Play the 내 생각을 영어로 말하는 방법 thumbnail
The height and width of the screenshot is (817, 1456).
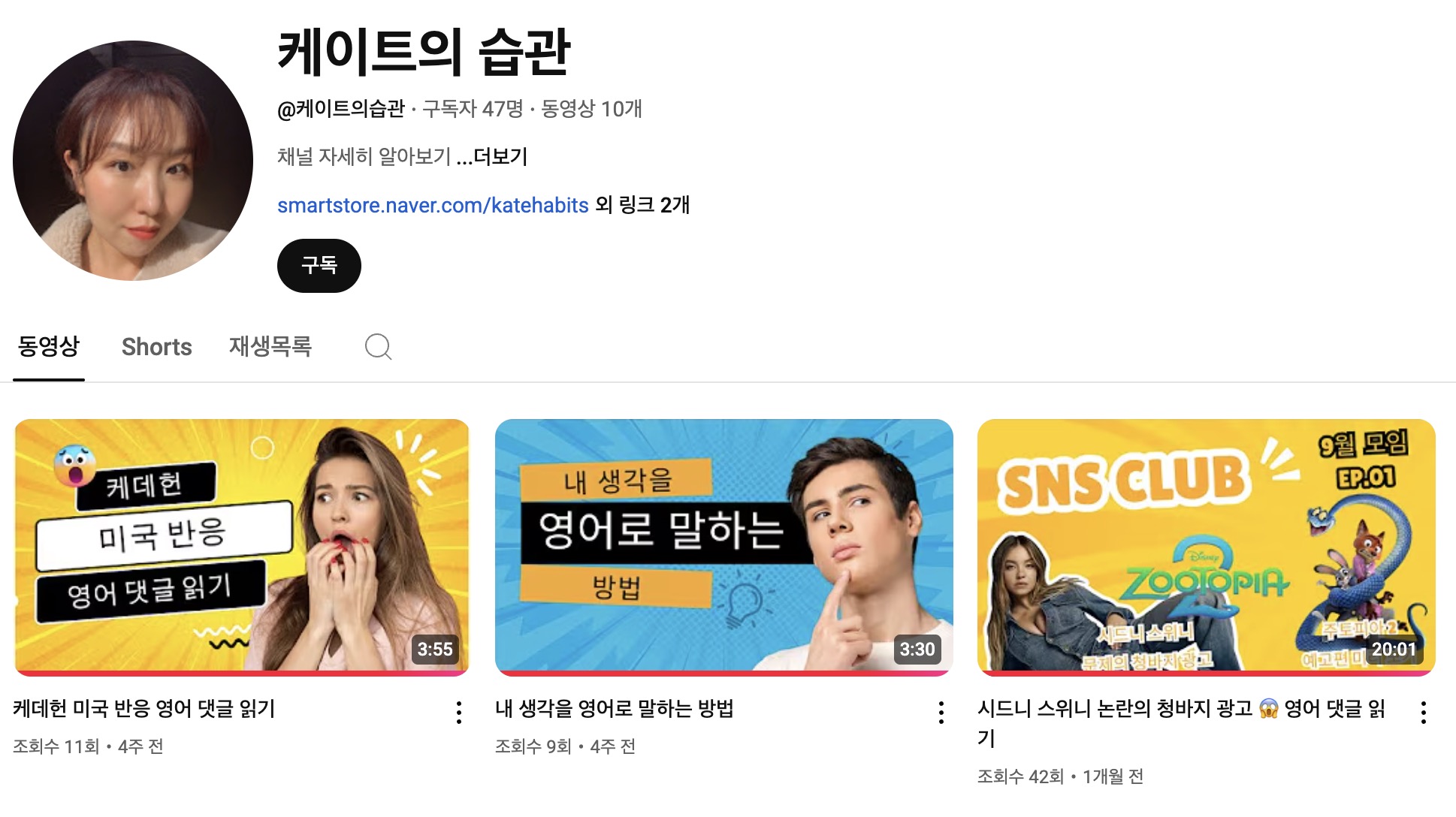723,546
